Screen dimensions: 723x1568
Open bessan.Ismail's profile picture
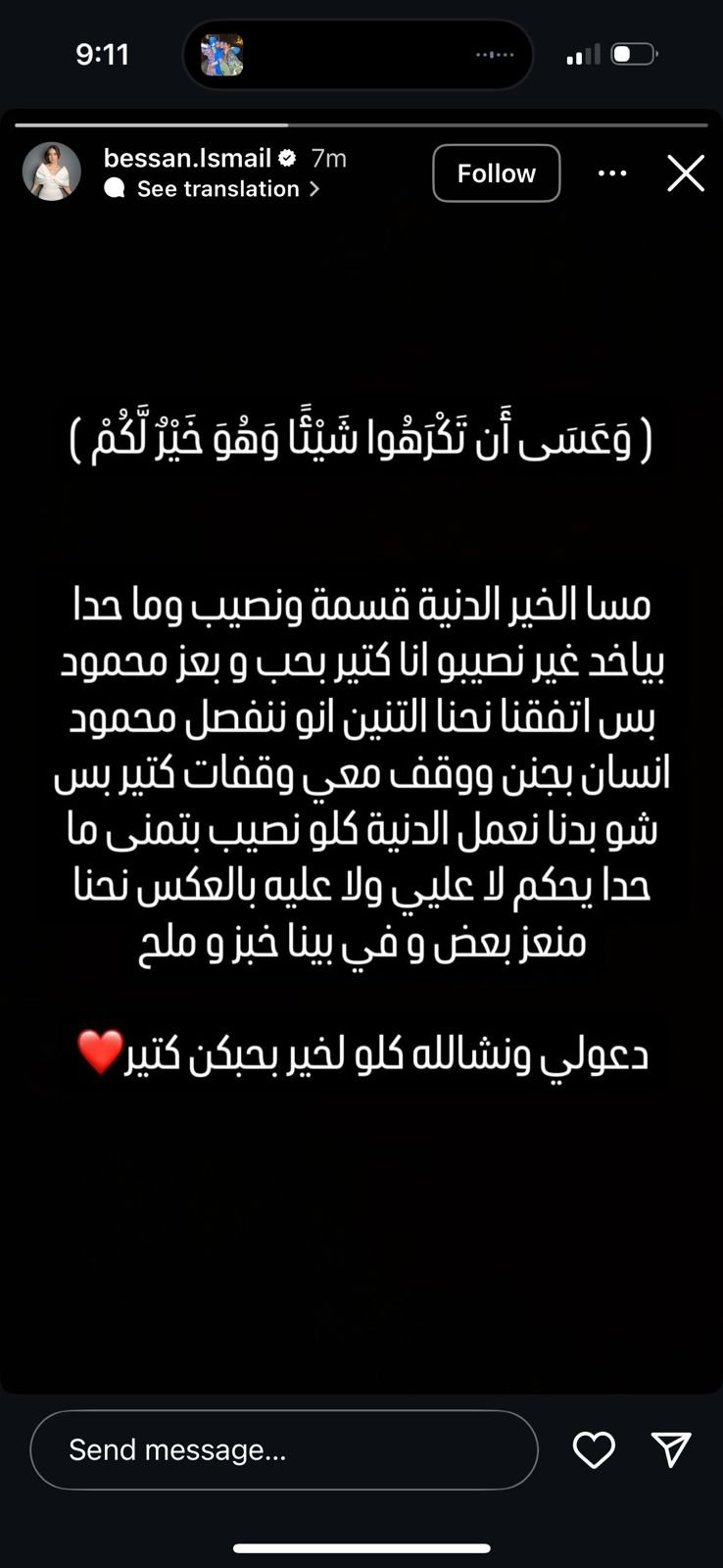tap(52, 171)
